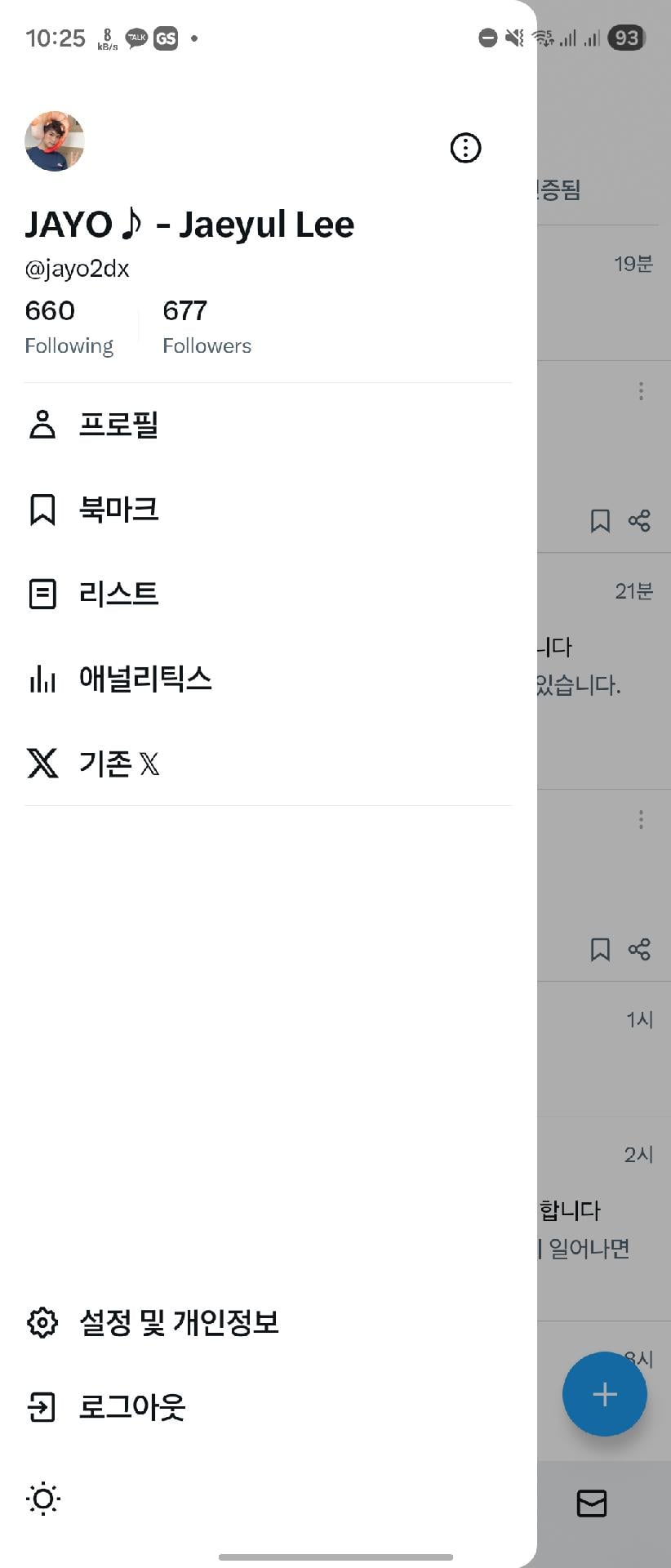Toggle the sun display theme icon
Viewport: 671px width, 1568px height.
(x=43, y=1499)
